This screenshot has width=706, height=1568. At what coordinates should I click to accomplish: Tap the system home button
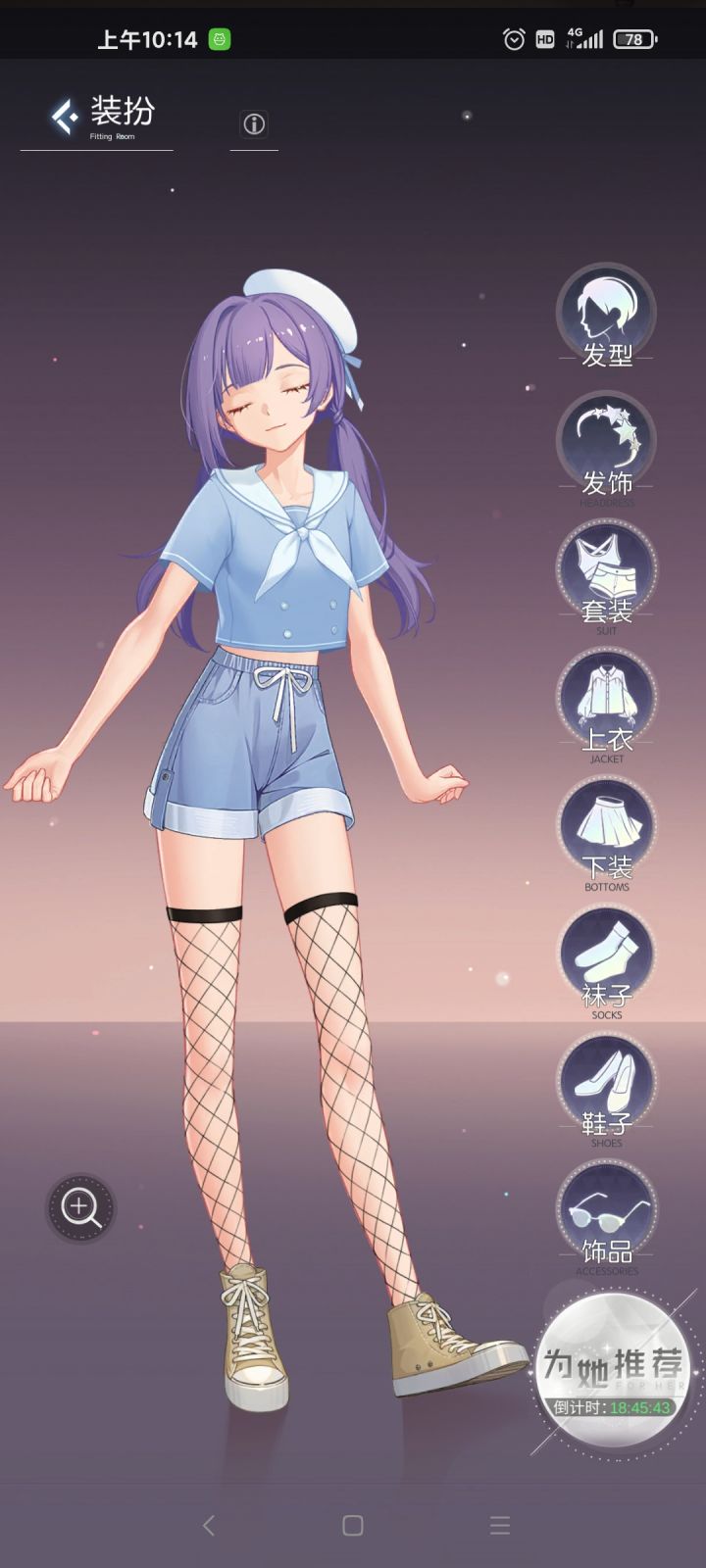(353, 1525)
